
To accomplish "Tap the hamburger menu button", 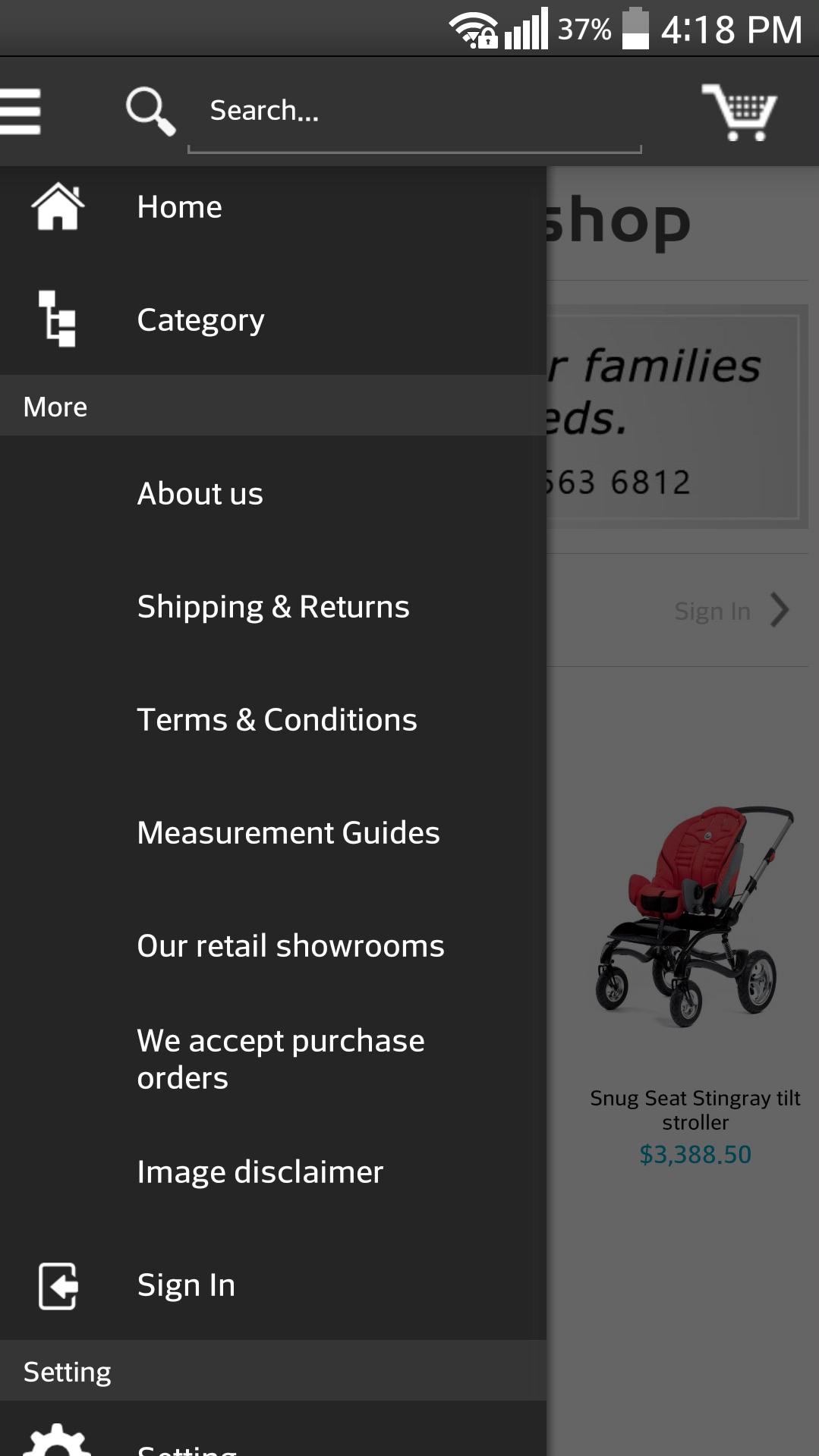I will click(21, 112).
